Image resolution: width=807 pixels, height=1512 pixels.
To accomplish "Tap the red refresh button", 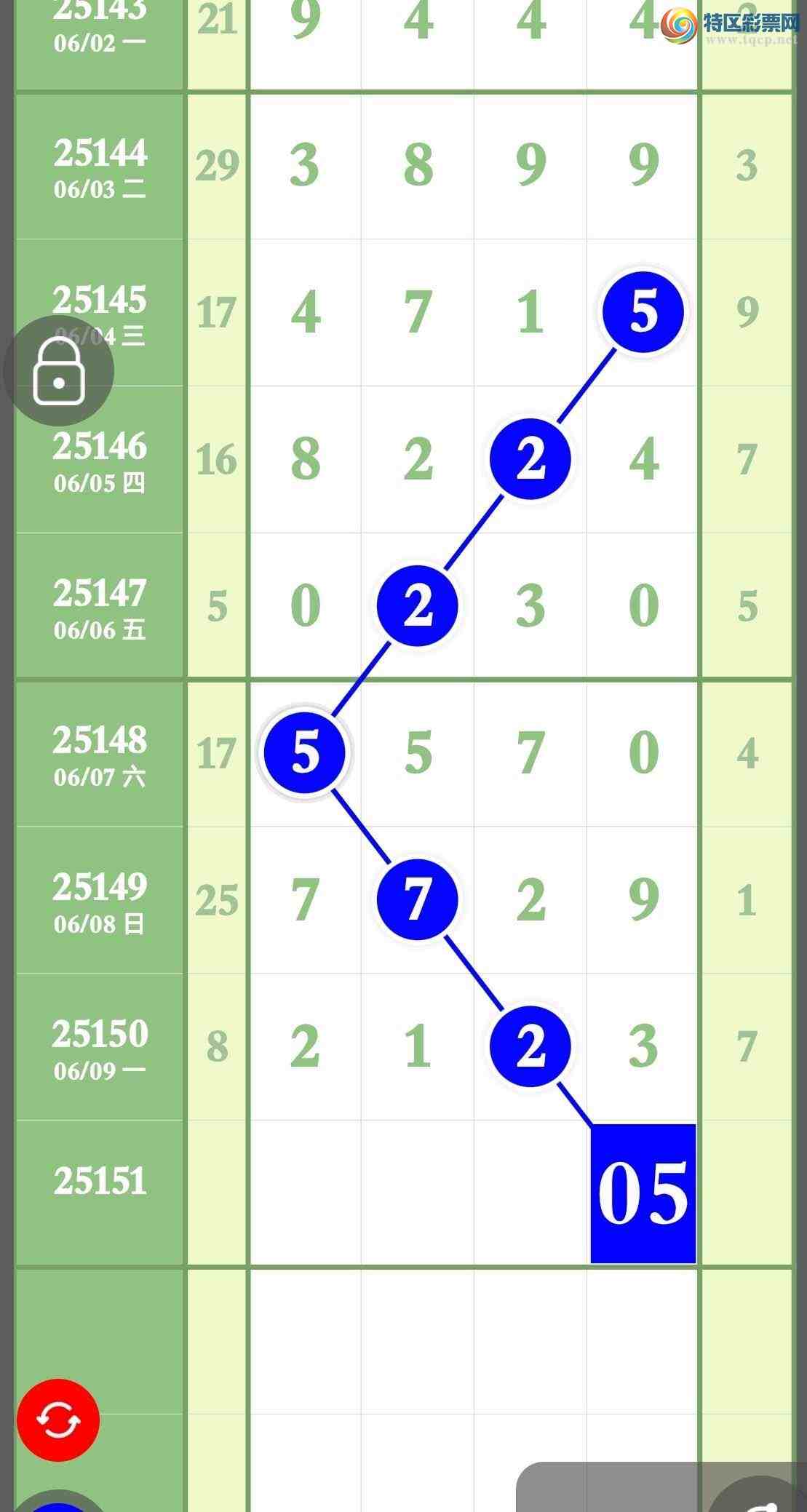I will 58,1420.
